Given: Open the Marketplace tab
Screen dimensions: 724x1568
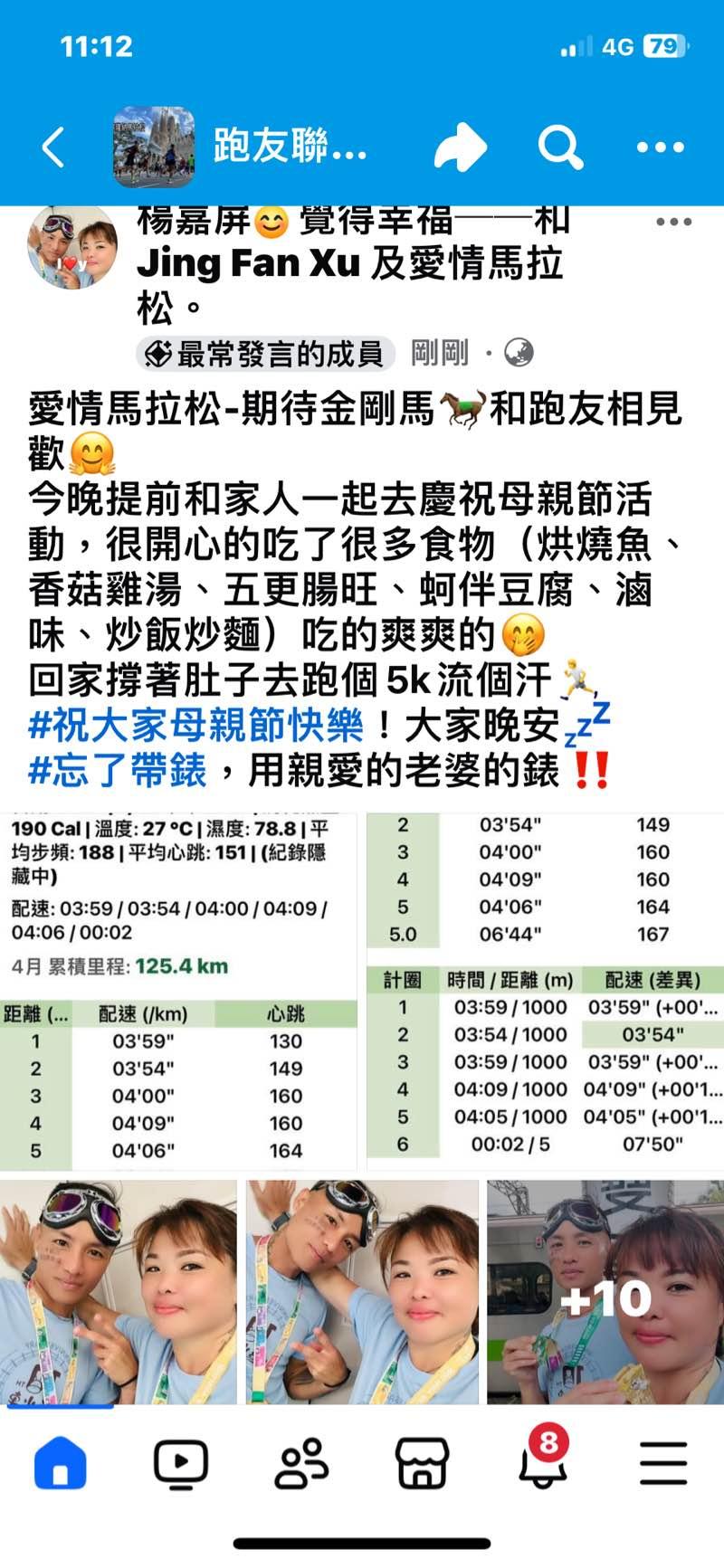Looking at the screenshot, I should pos(422,1462).
